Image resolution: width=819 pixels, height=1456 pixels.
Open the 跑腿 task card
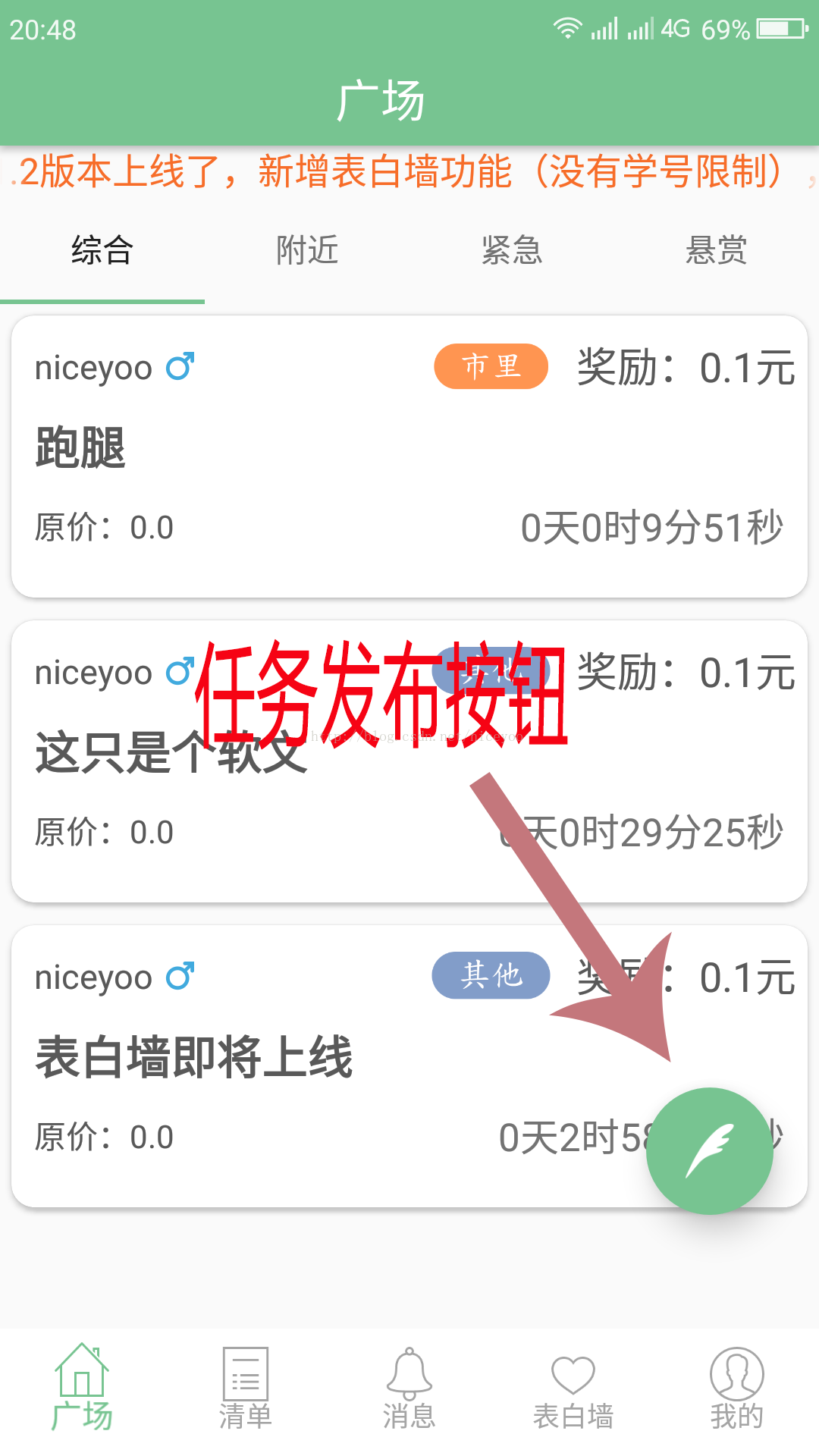click(x=409, y=457)
